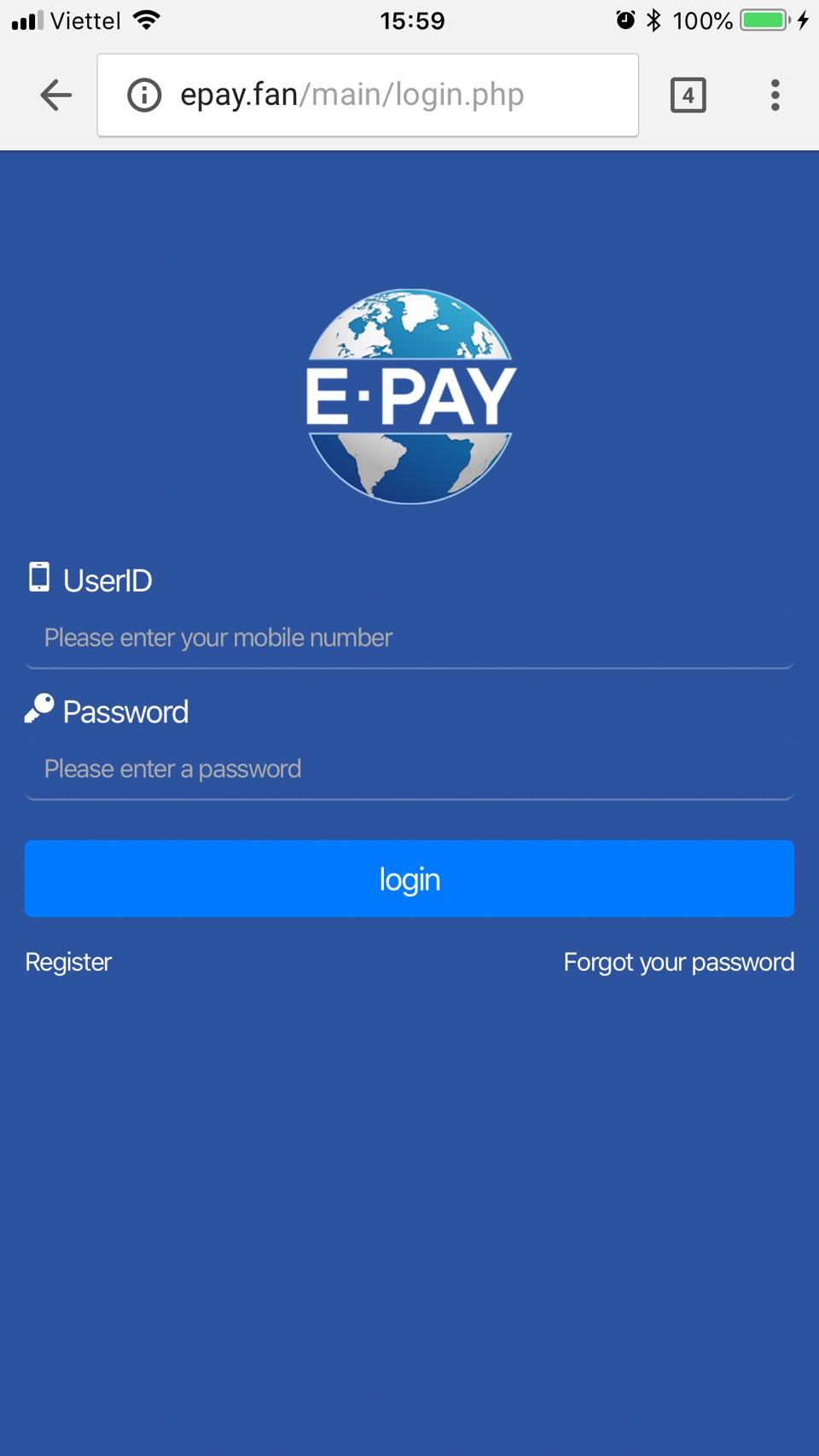Open the Forgot your password link

678,962
